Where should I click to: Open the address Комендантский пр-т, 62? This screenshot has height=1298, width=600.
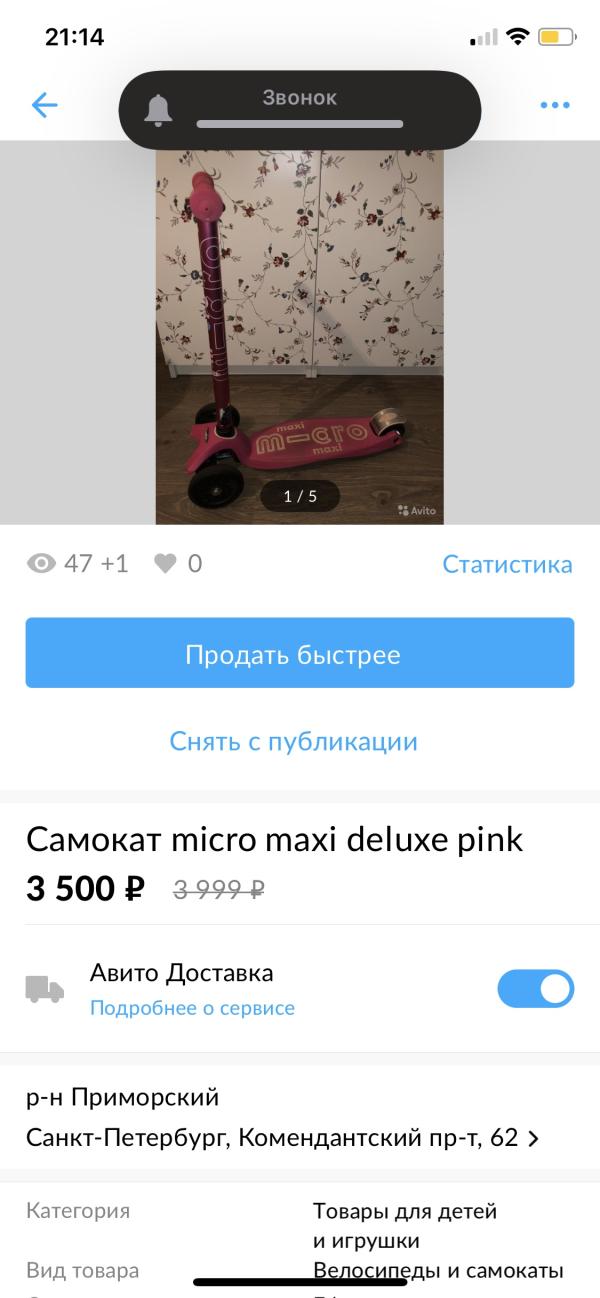[283, 1138]
